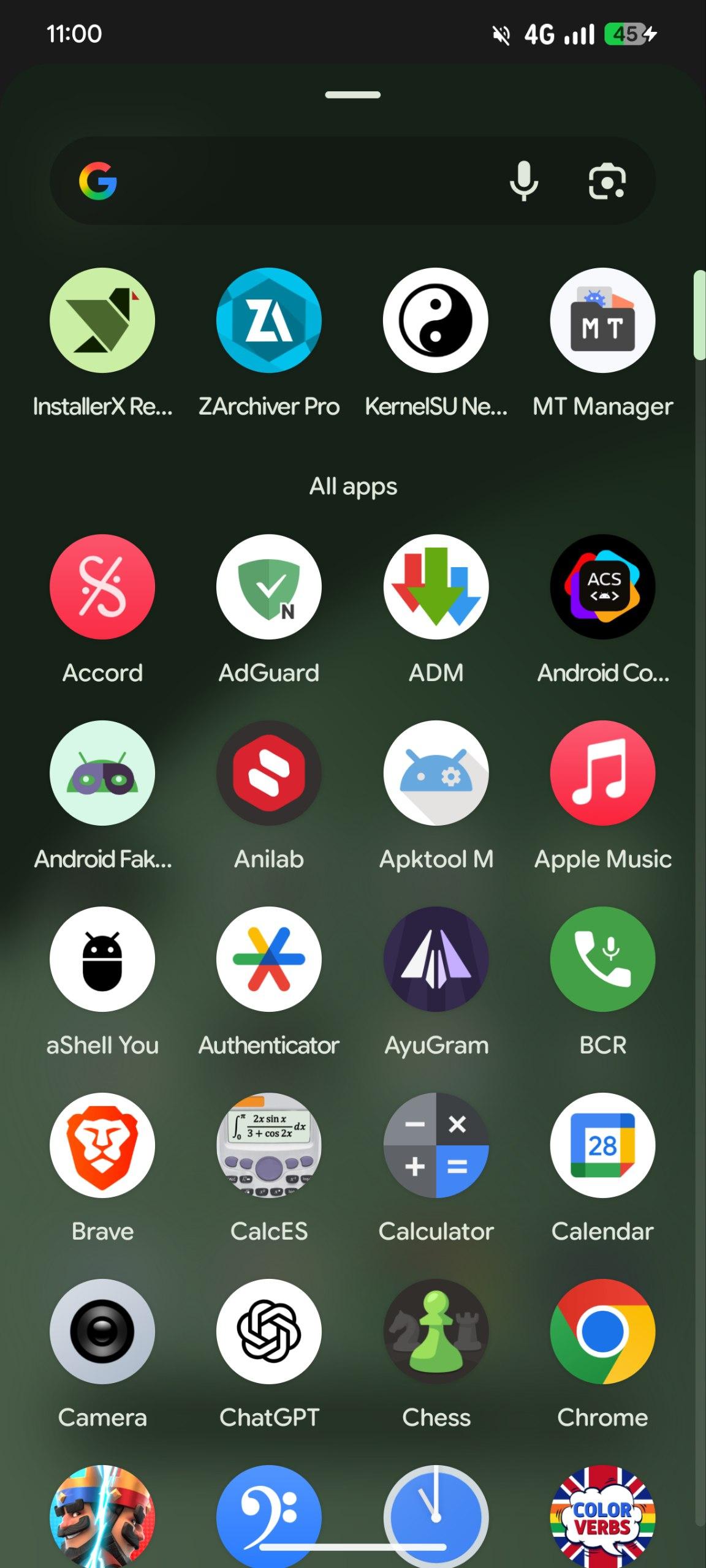Launch Apktool M
The image size is (706, 1568).
click(x=436, y=773)
